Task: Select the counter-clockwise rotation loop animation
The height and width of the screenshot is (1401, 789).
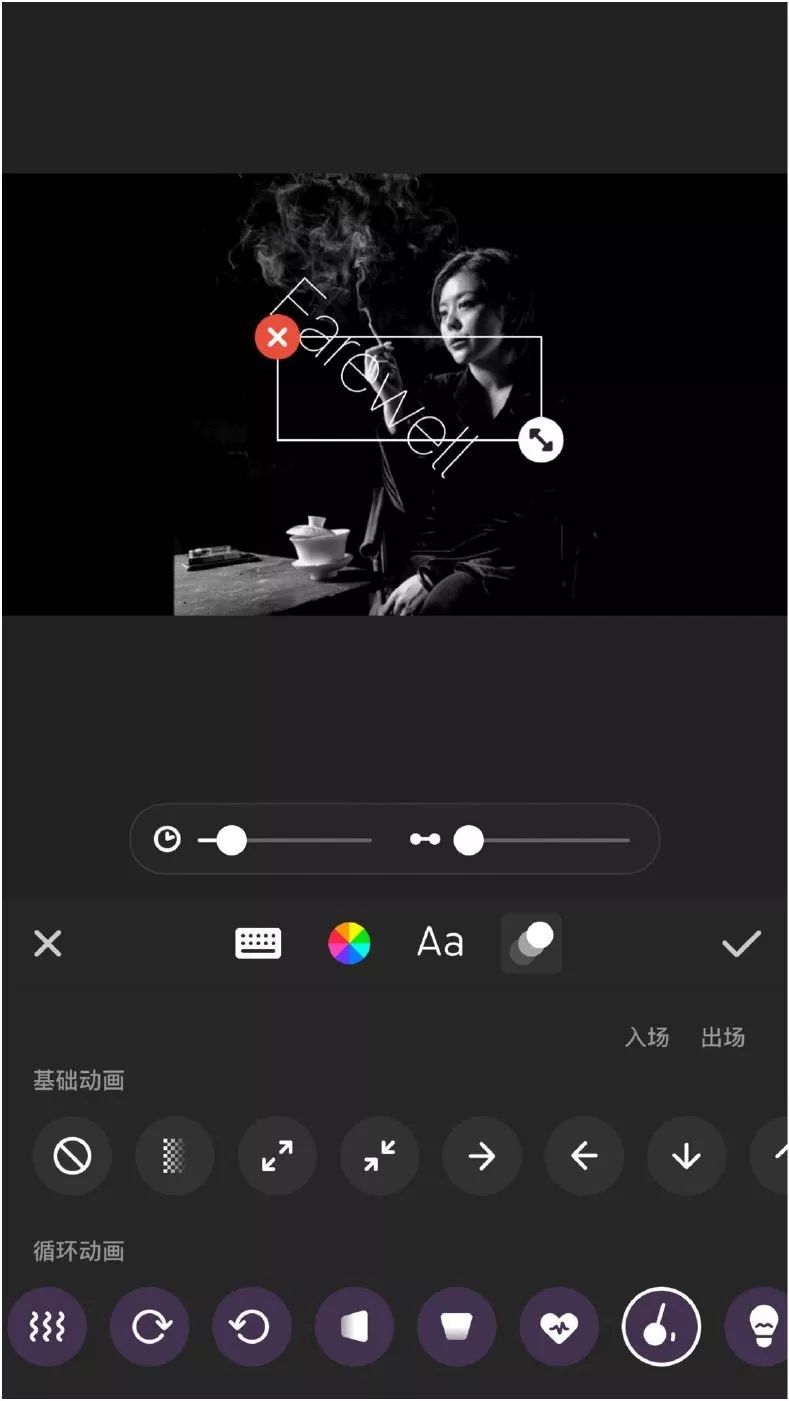Action: coord(251,1327)
